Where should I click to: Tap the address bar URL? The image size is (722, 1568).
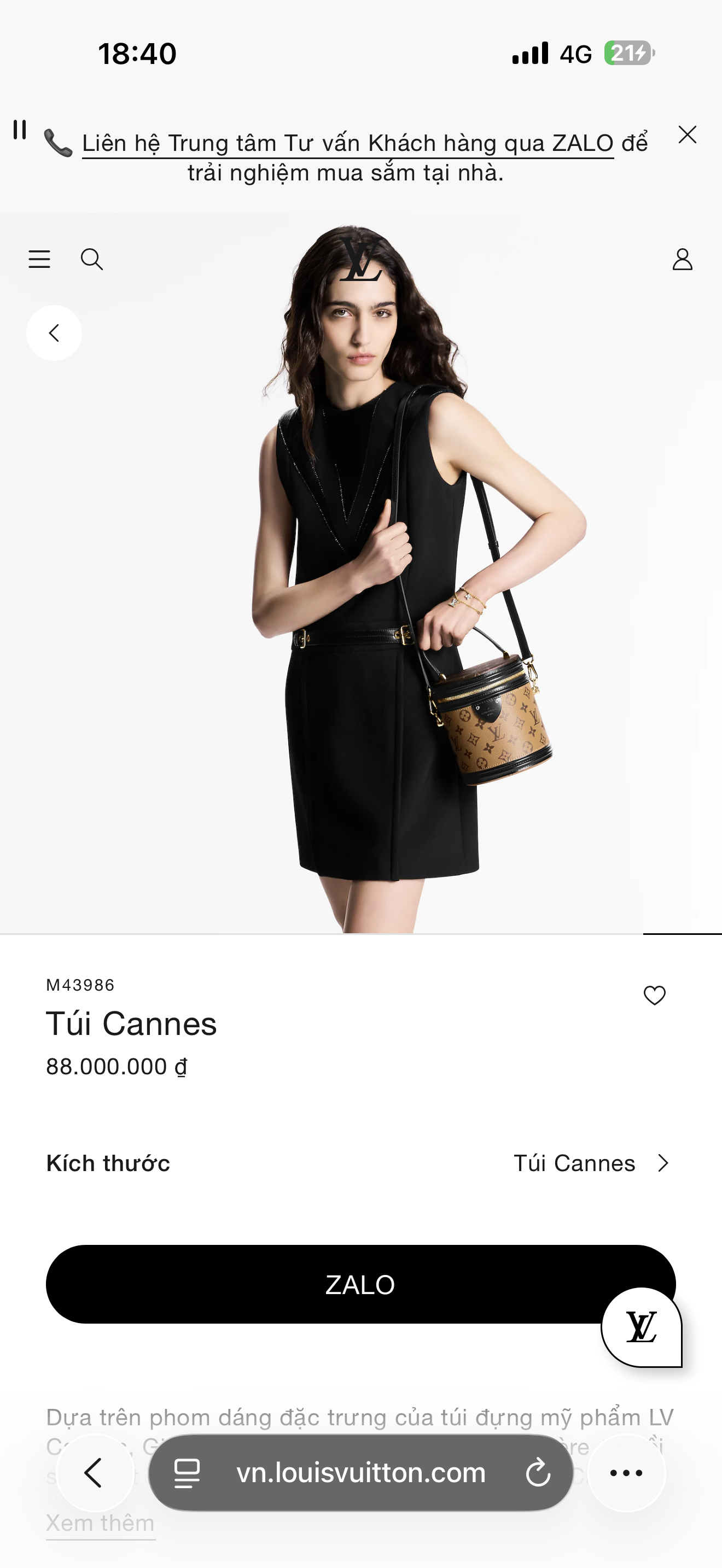361,1473
